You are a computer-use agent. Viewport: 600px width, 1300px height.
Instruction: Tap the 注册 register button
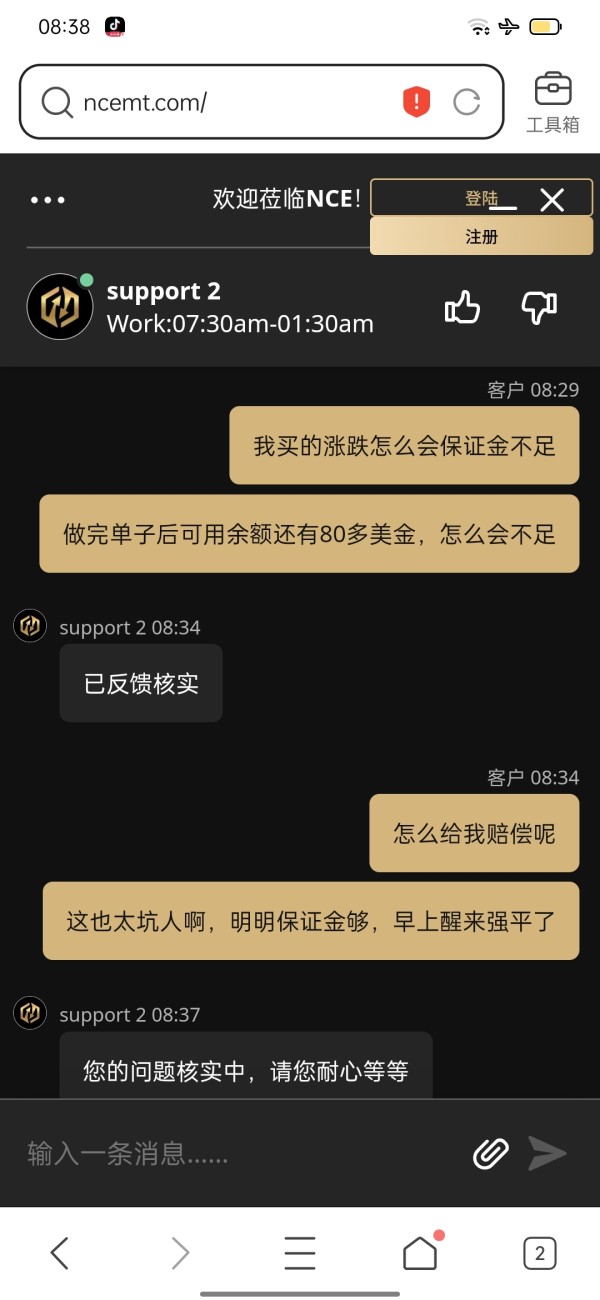pos(481,237)
